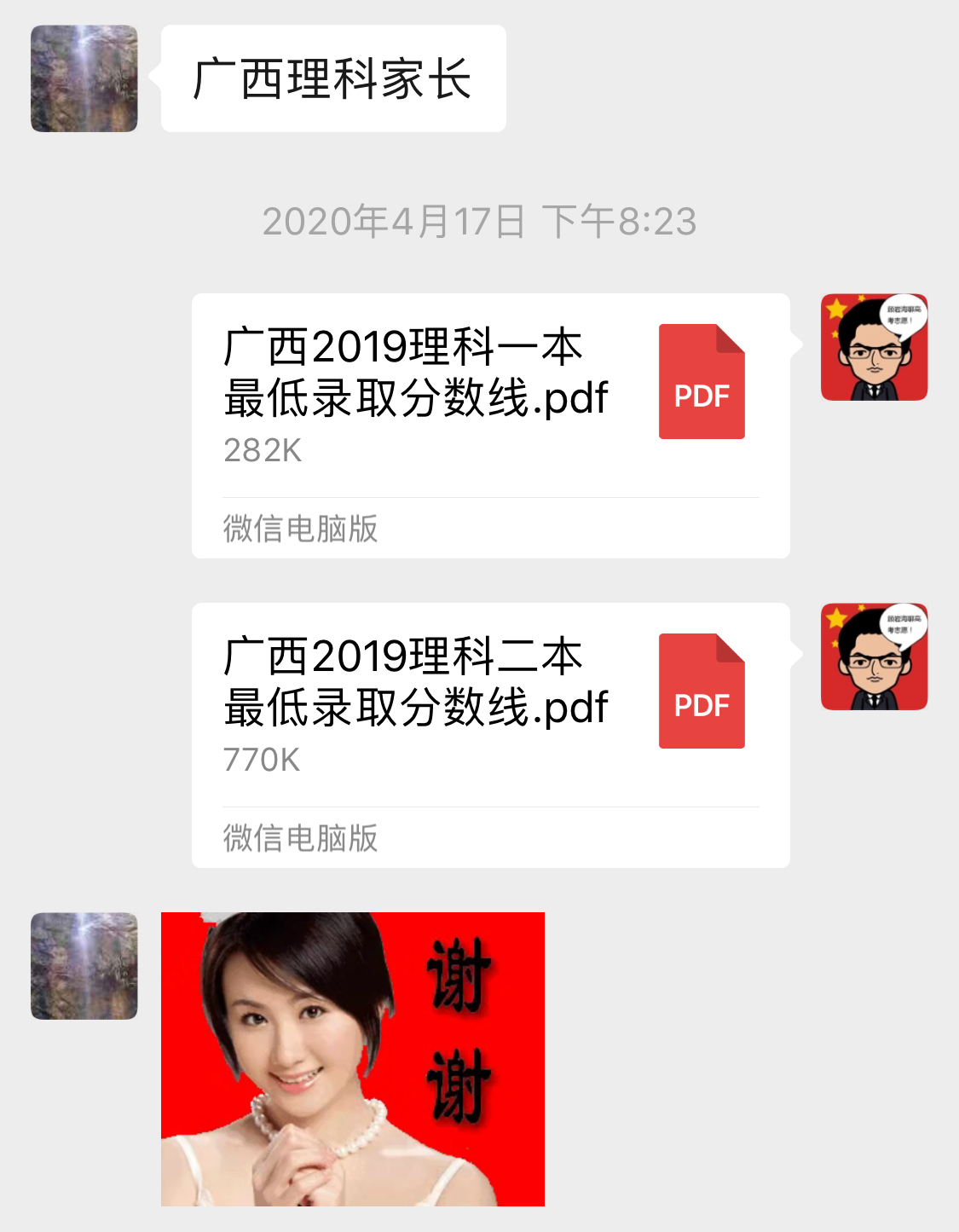This screenshot has height=1232, width=959.
Task: Select the 广西理科家长 chat bubble
Action: (332, 77)
